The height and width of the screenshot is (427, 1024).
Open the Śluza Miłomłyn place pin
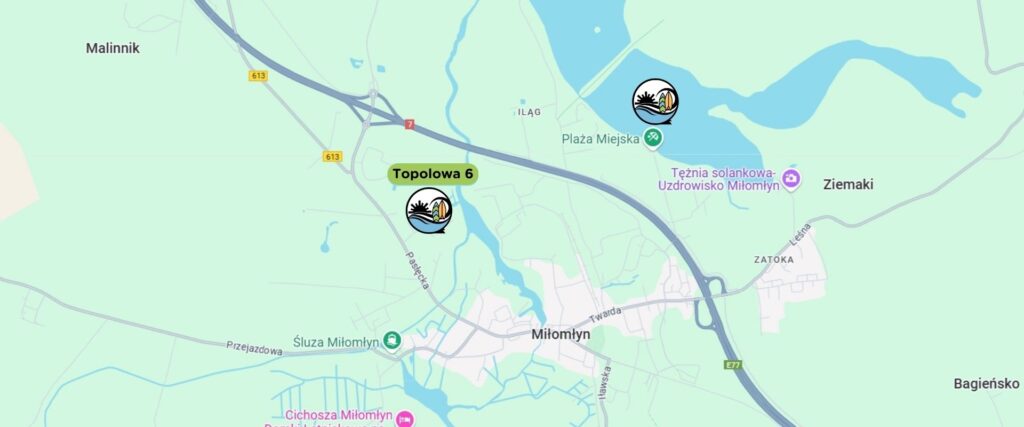392,341
